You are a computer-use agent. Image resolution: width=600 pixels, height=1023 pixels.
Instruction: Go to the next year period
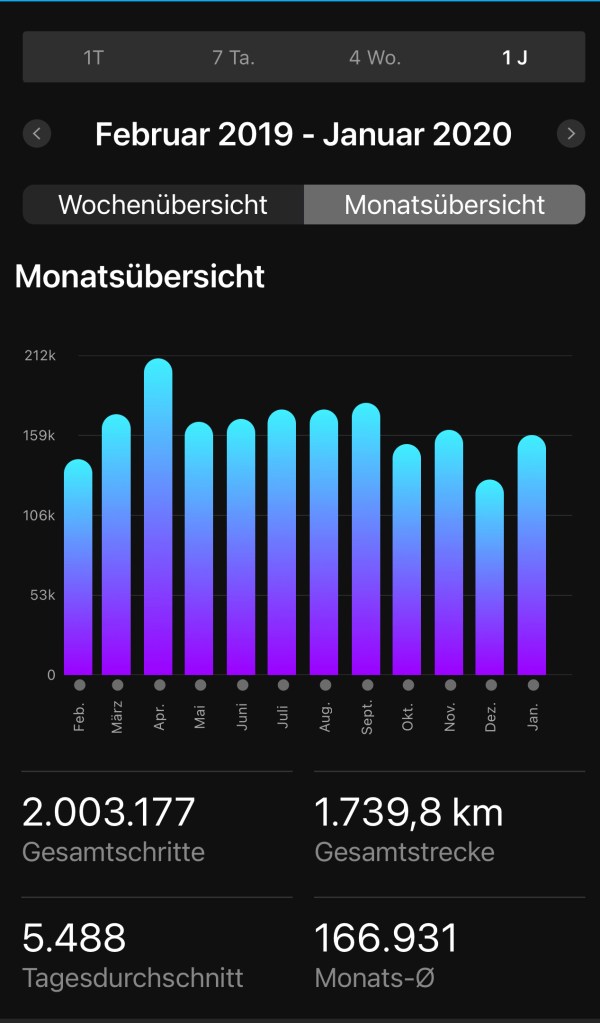coord(571,134)
